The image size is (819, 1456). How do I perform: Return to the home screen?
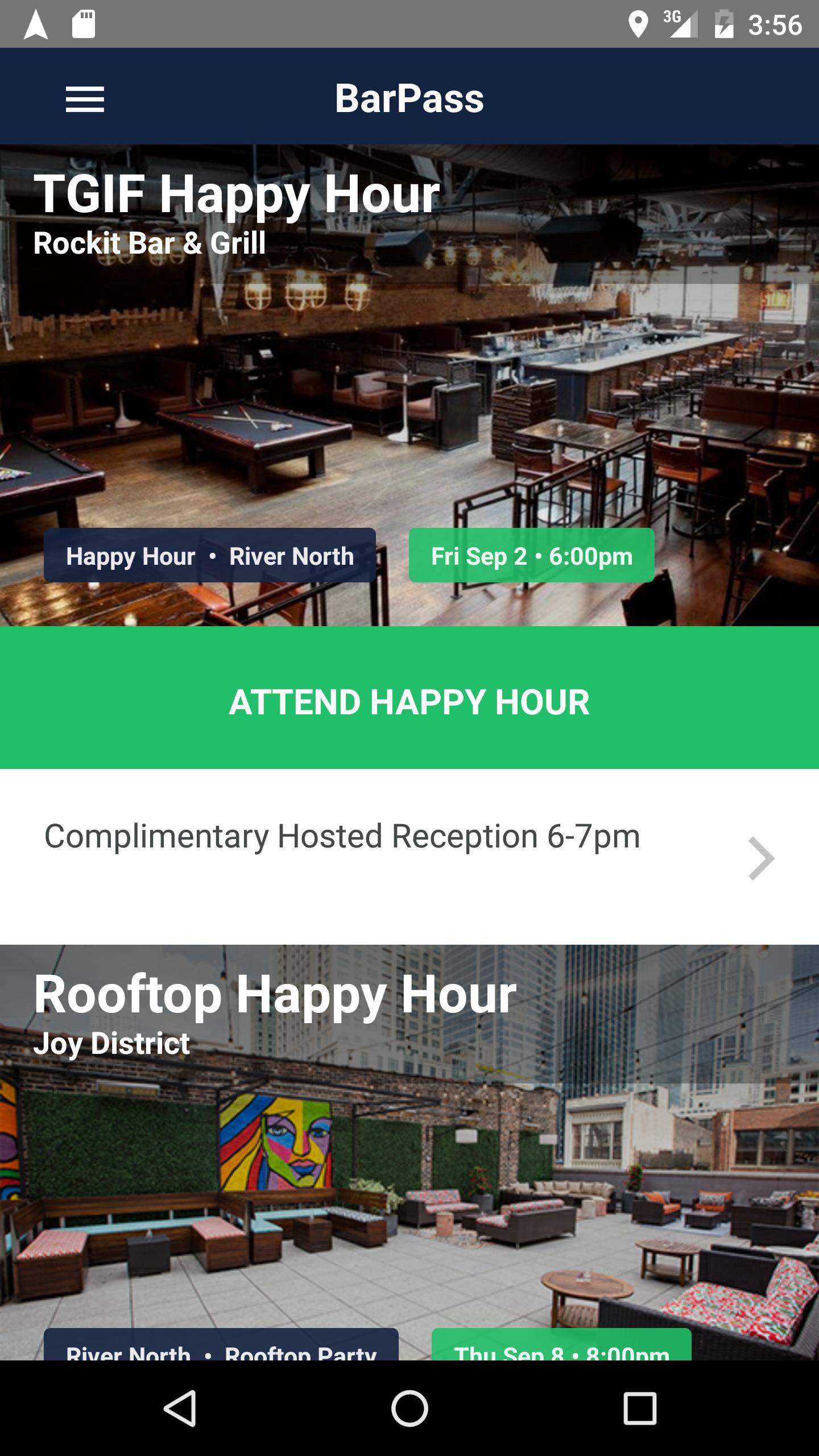tap(409, 1408)
